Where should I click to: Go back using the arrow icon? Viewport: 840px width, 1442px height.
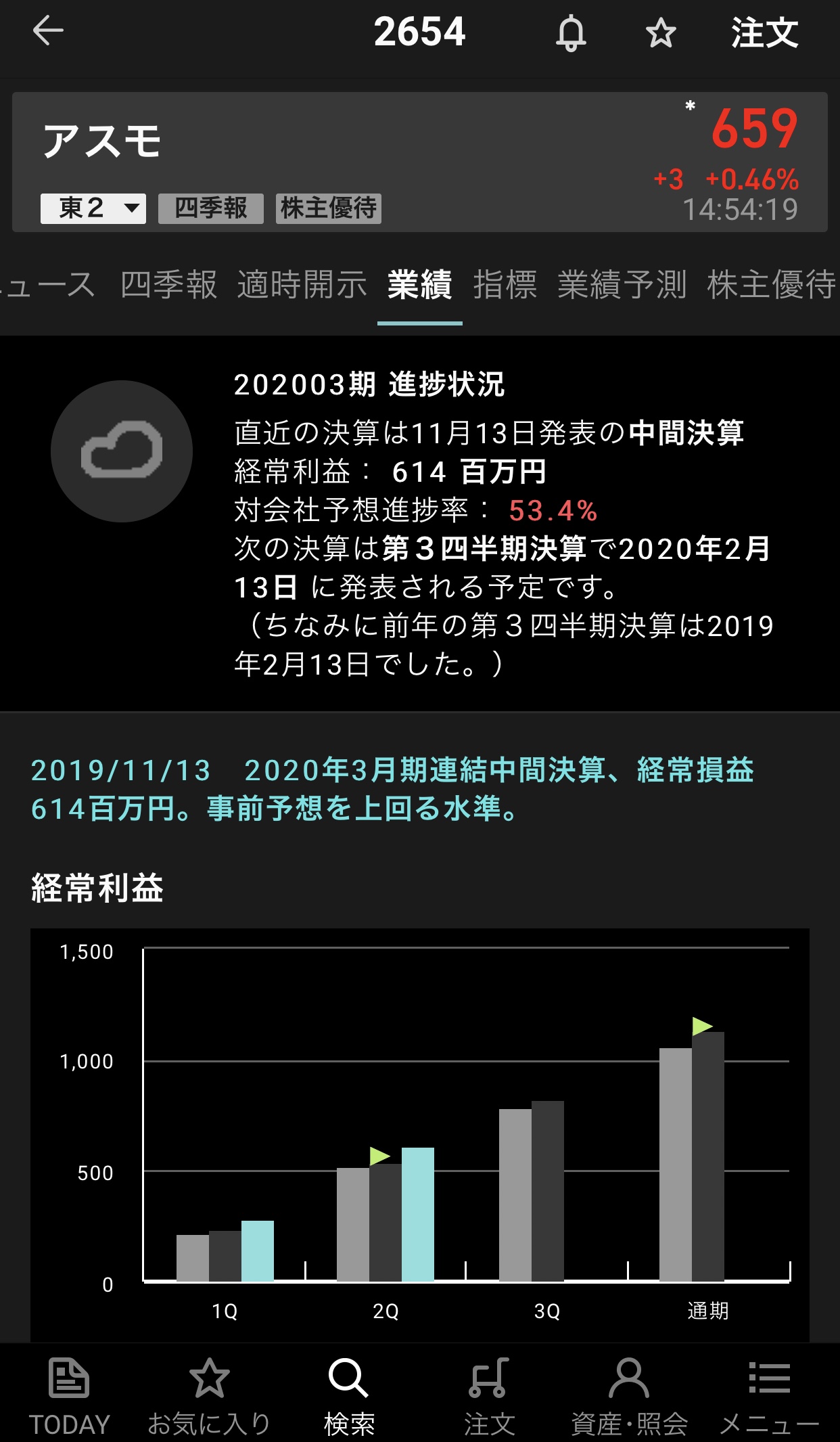(x=48, y=31)
